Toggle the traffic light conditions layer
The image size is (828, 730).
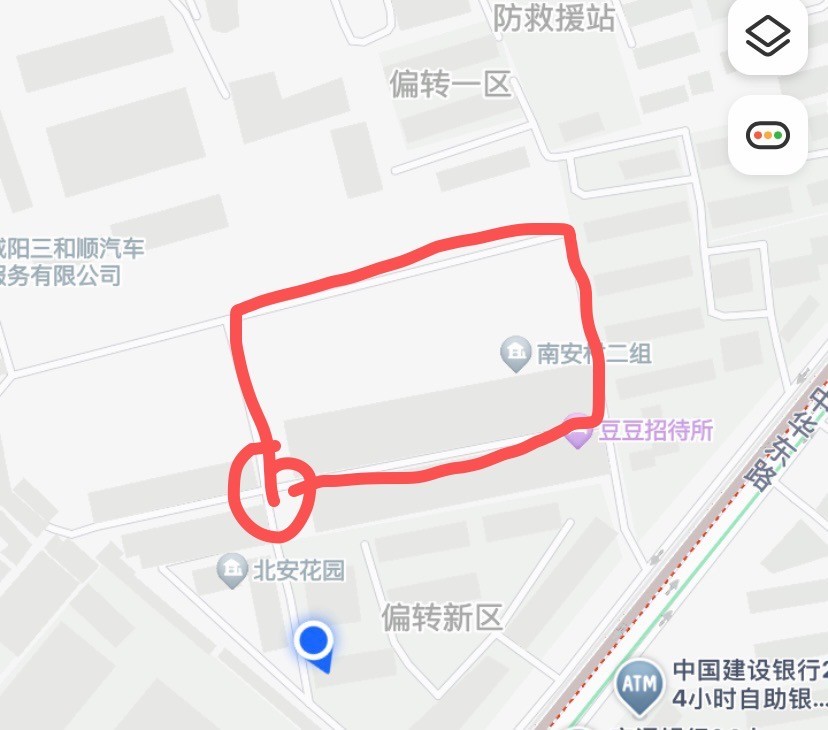767,135
